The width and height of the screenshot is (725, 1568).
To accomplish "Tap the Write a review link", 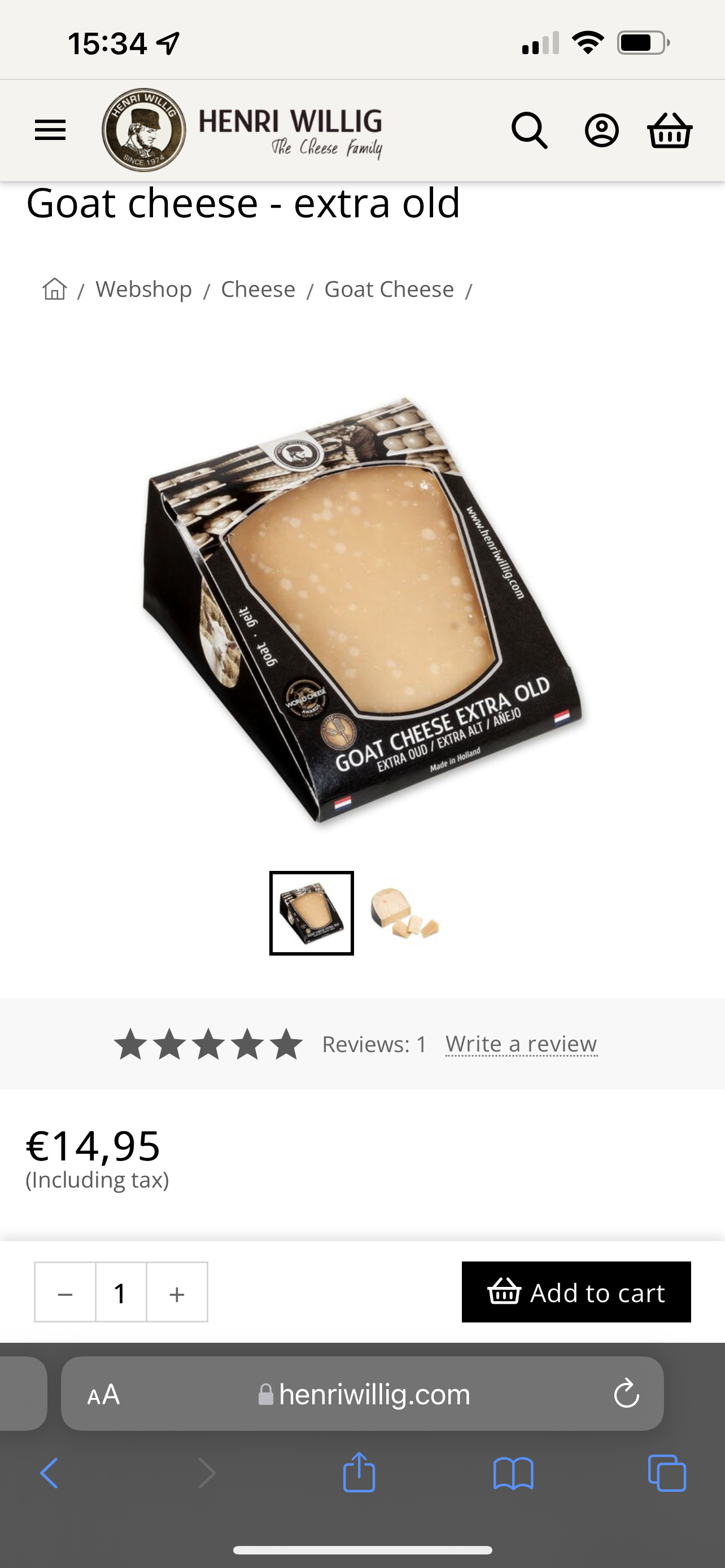I will 521,1044.
